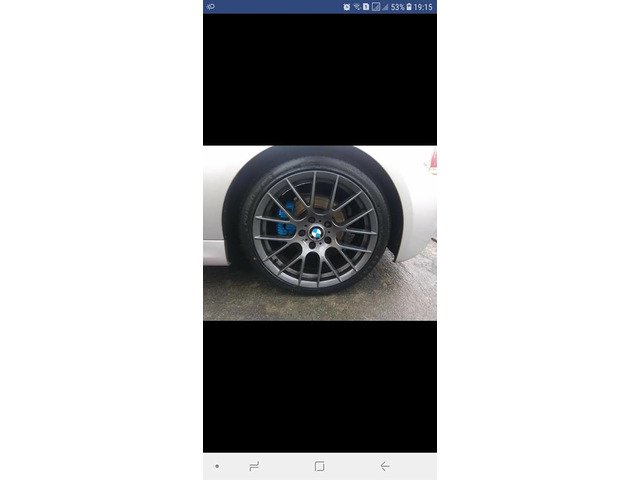640x480 pixels.
Task: Open recent apps from the navigation bar
Action: 254,466
